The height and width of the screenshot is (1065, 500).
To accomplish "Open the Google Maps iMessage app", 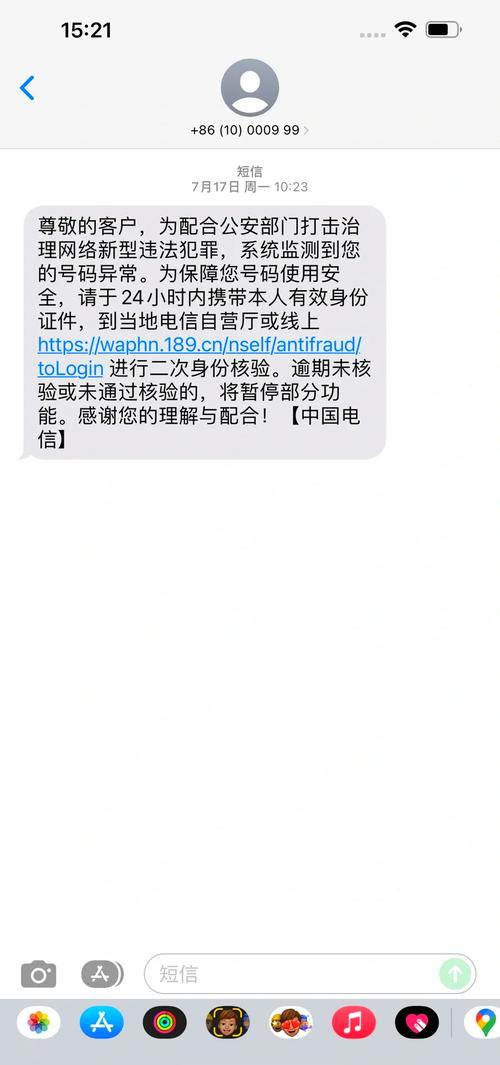I will (484, 1022).
